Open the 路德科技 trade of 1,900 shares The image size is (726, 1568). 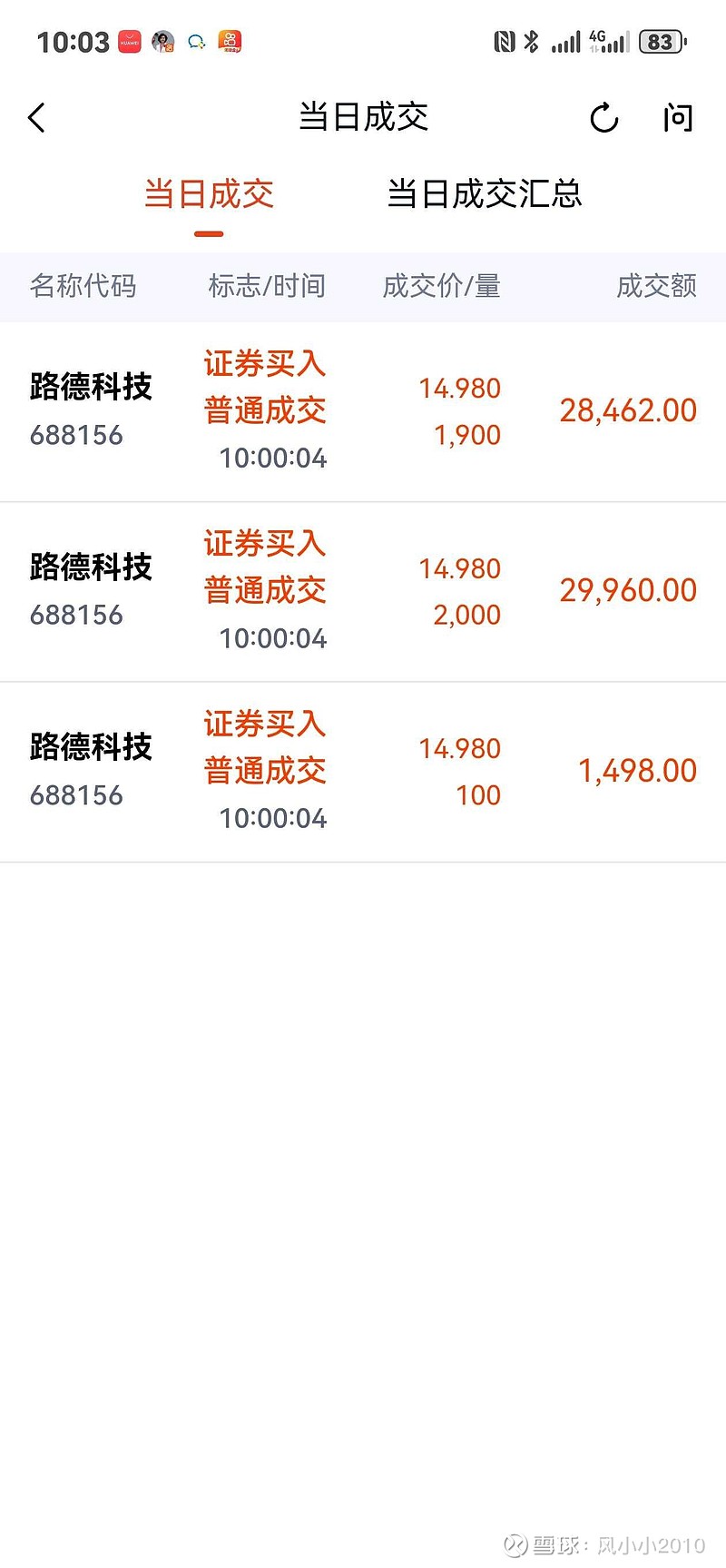coord(363,410)
